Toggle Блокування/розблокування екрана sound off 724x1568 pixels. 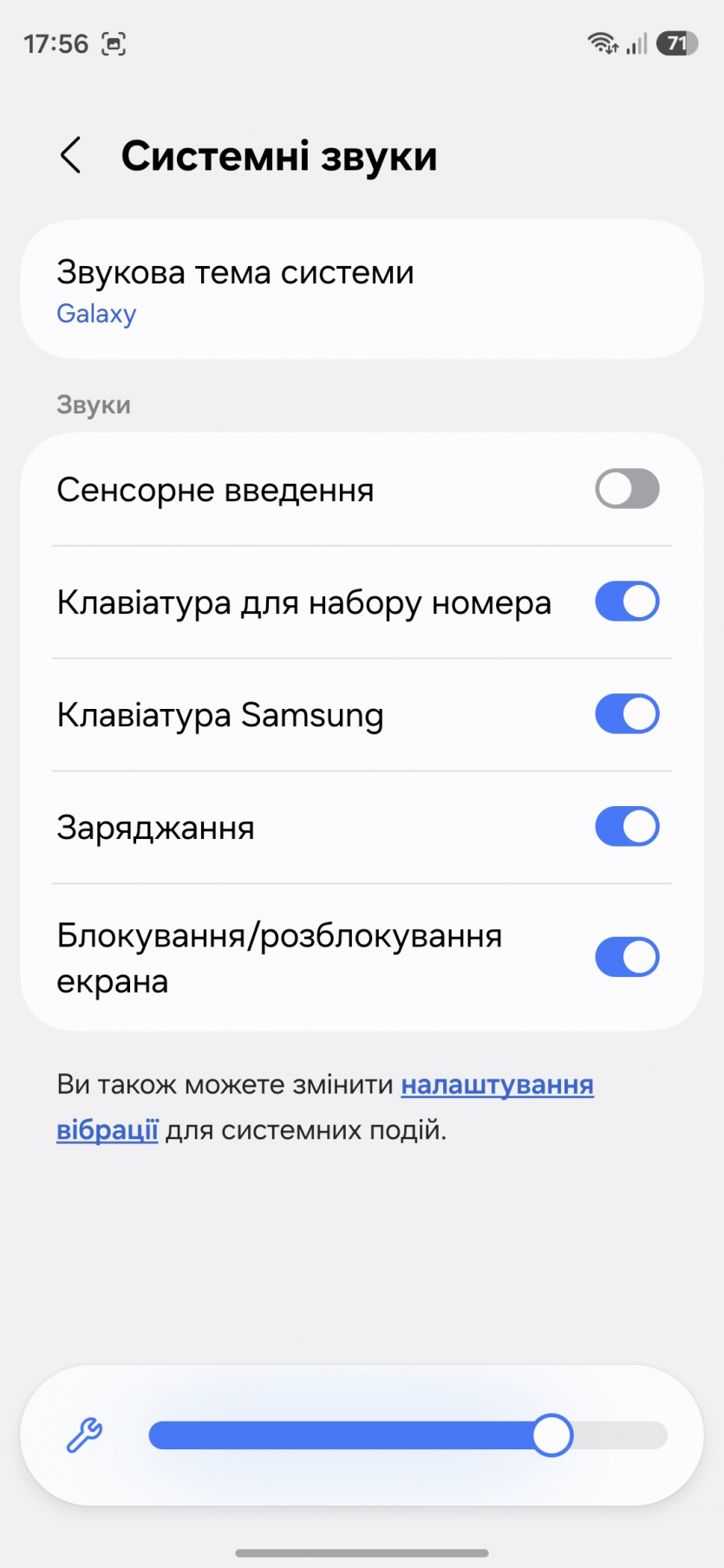(x=627, y=958)
